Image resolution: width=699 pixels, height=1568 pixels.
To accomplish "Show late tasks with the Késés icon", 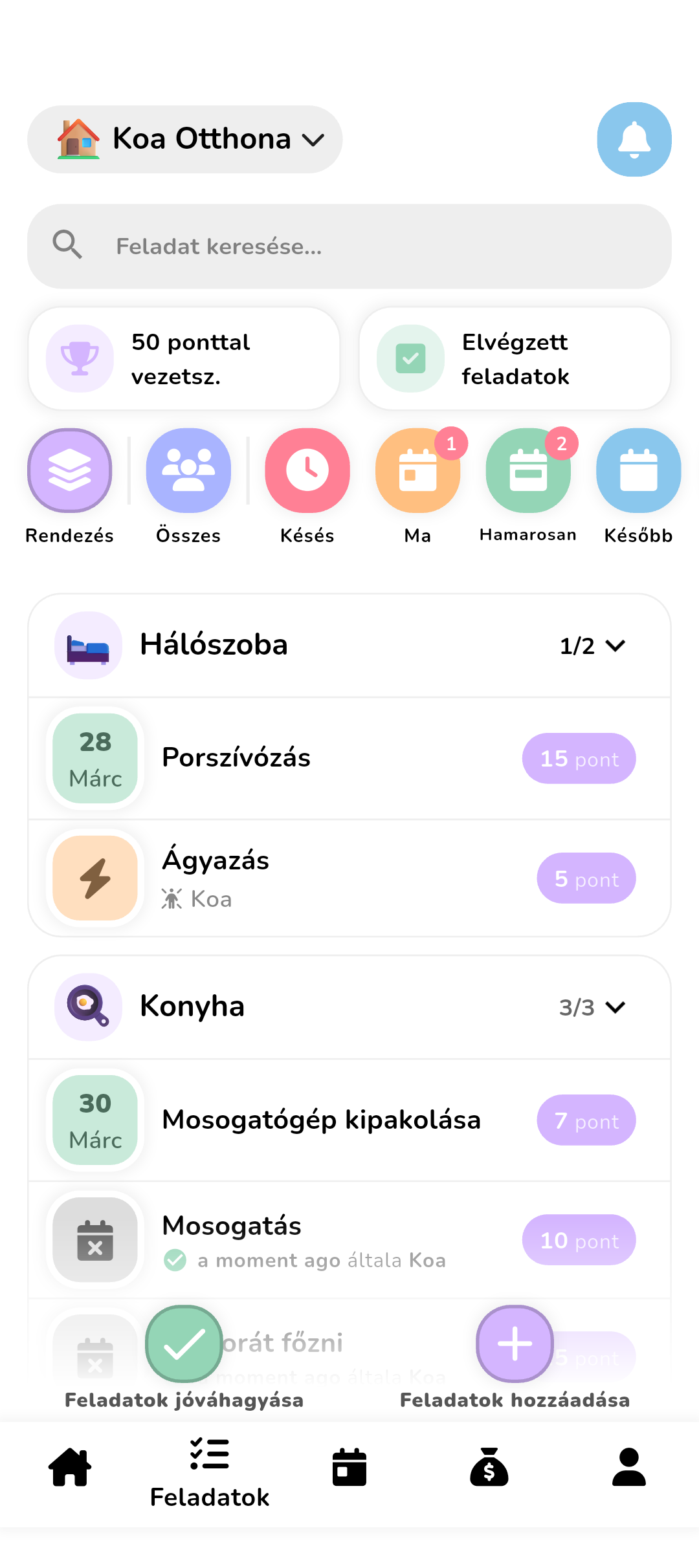I will (307, 471).
